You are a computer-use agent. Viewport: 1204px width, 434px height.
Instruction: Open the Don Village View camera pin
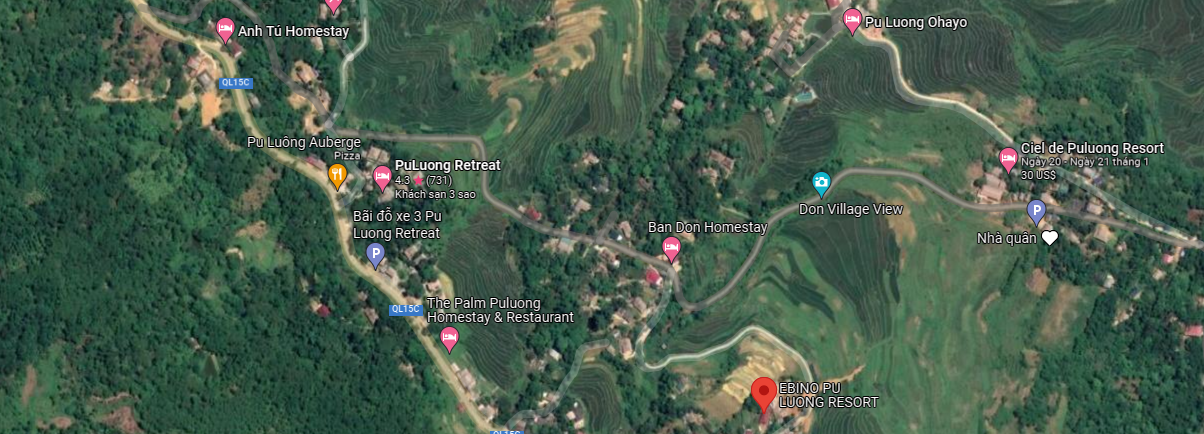point(821,183)
